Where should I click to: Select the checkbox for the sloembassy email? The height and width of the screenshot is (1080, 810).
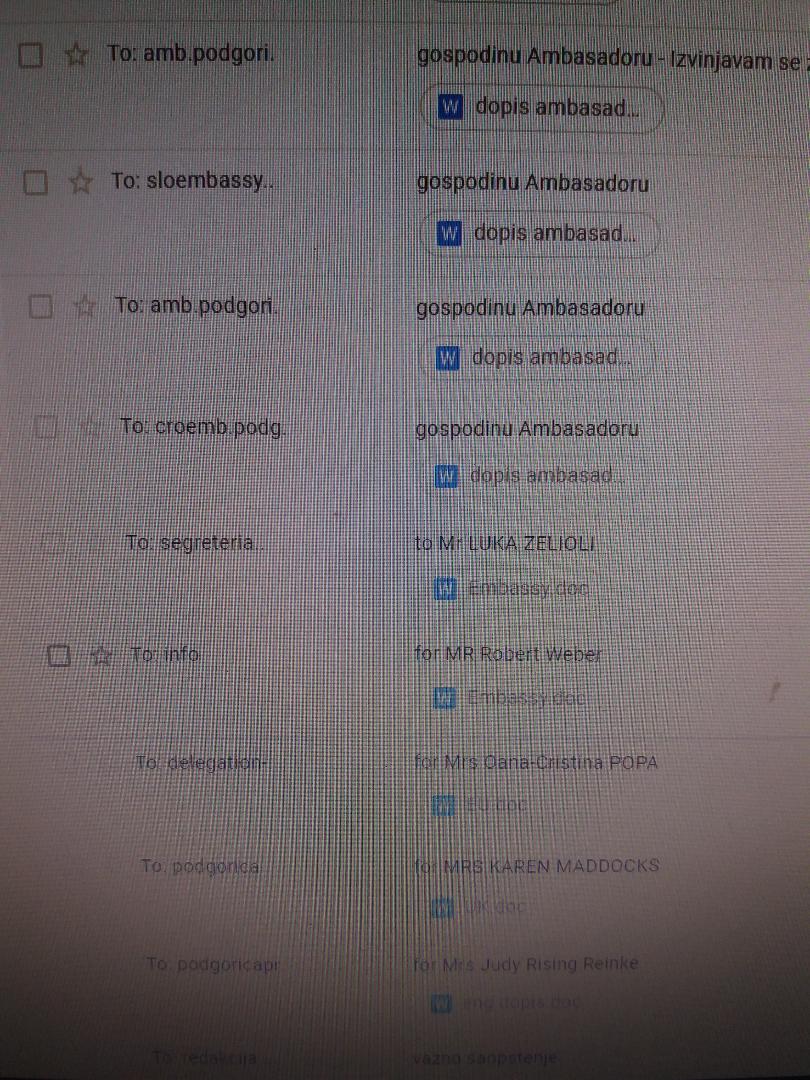click(35, 183)
